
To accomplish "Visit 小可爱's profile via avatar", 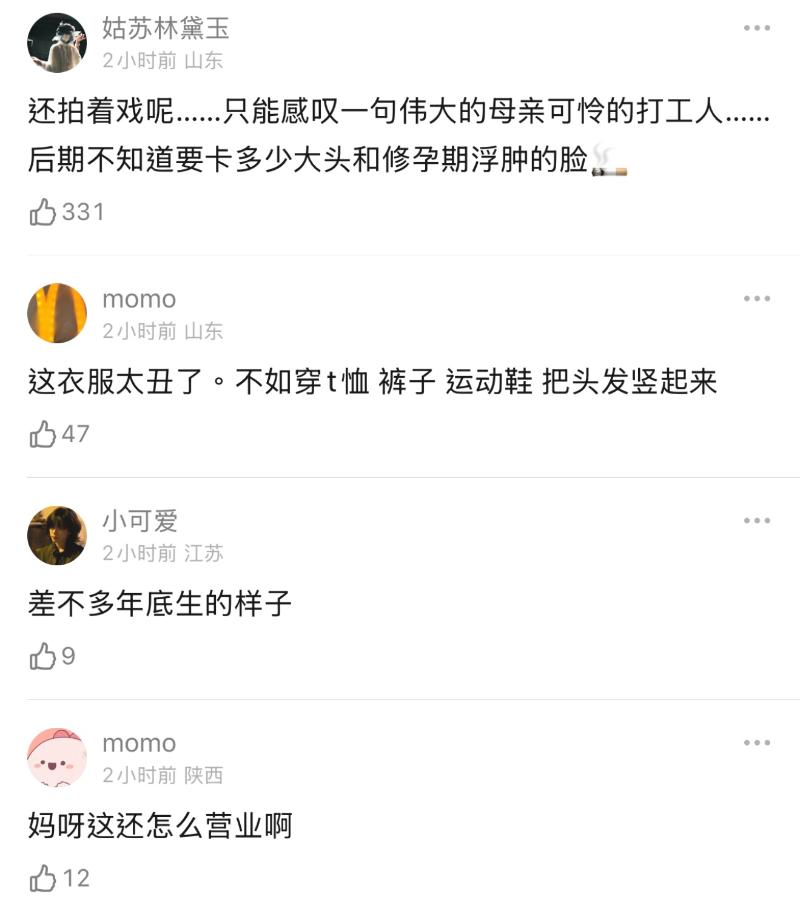I will (x=57, y=535).
